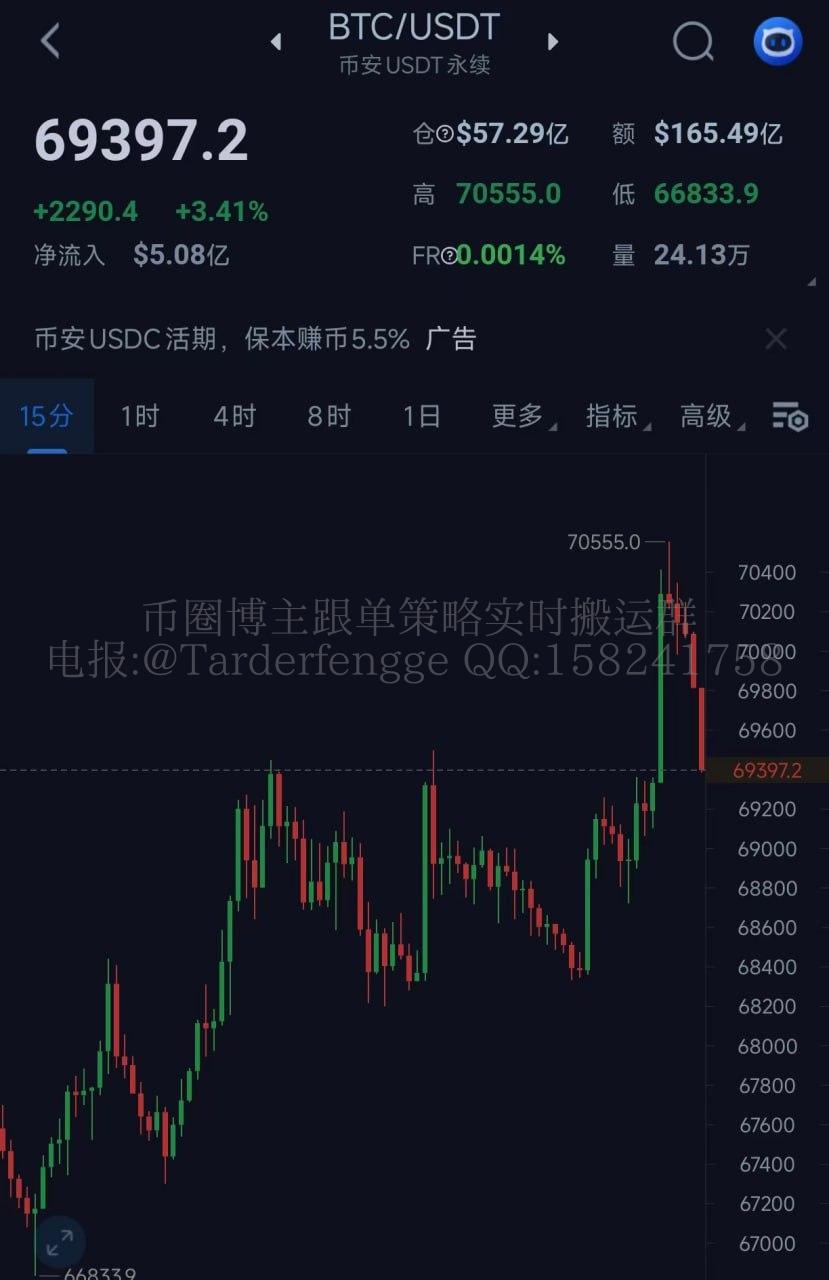Open the 仓 open interest info icon
This screenshot has height=1280, width=829.
(445, 134)
